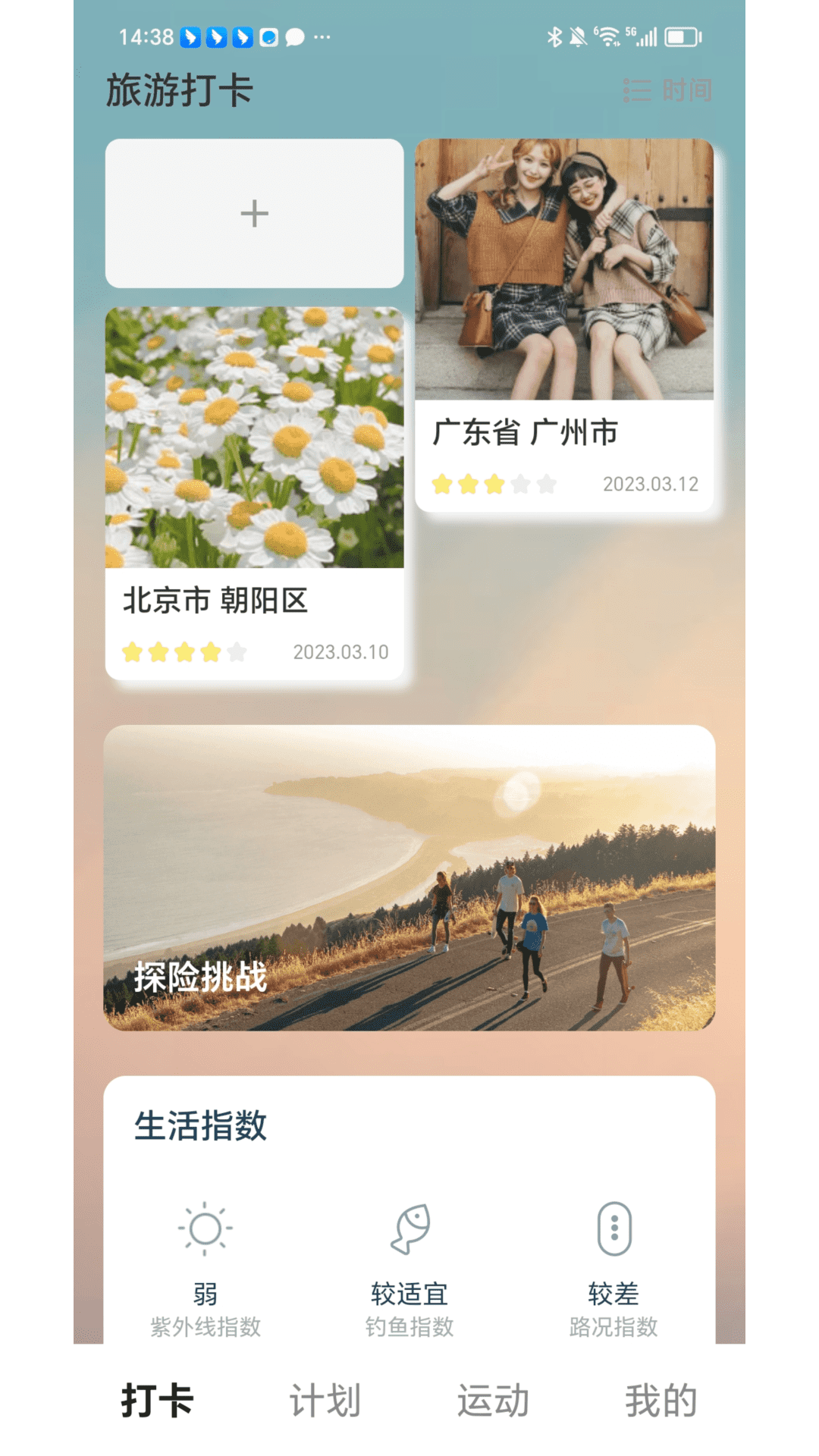Tap the sun icon for 紫外线指数
This screenshot has height=1456, width=819.
click(205, 1226)
